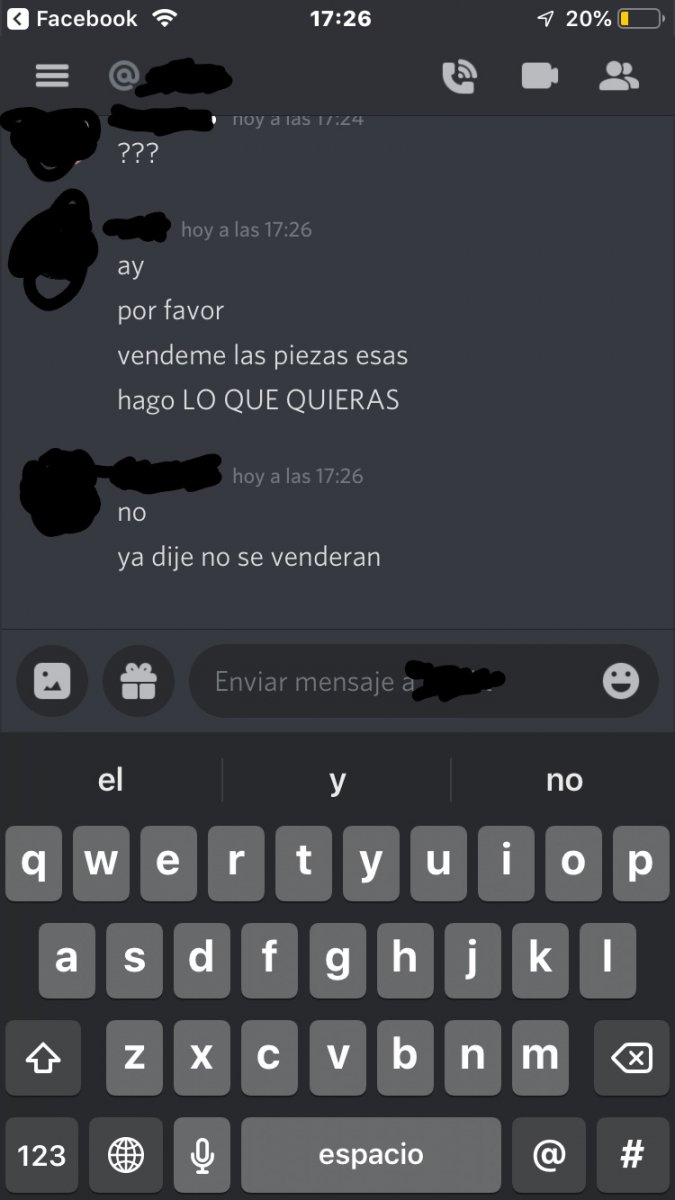
Task: Open the hamburger drawer menu
Action: [52, 76]
